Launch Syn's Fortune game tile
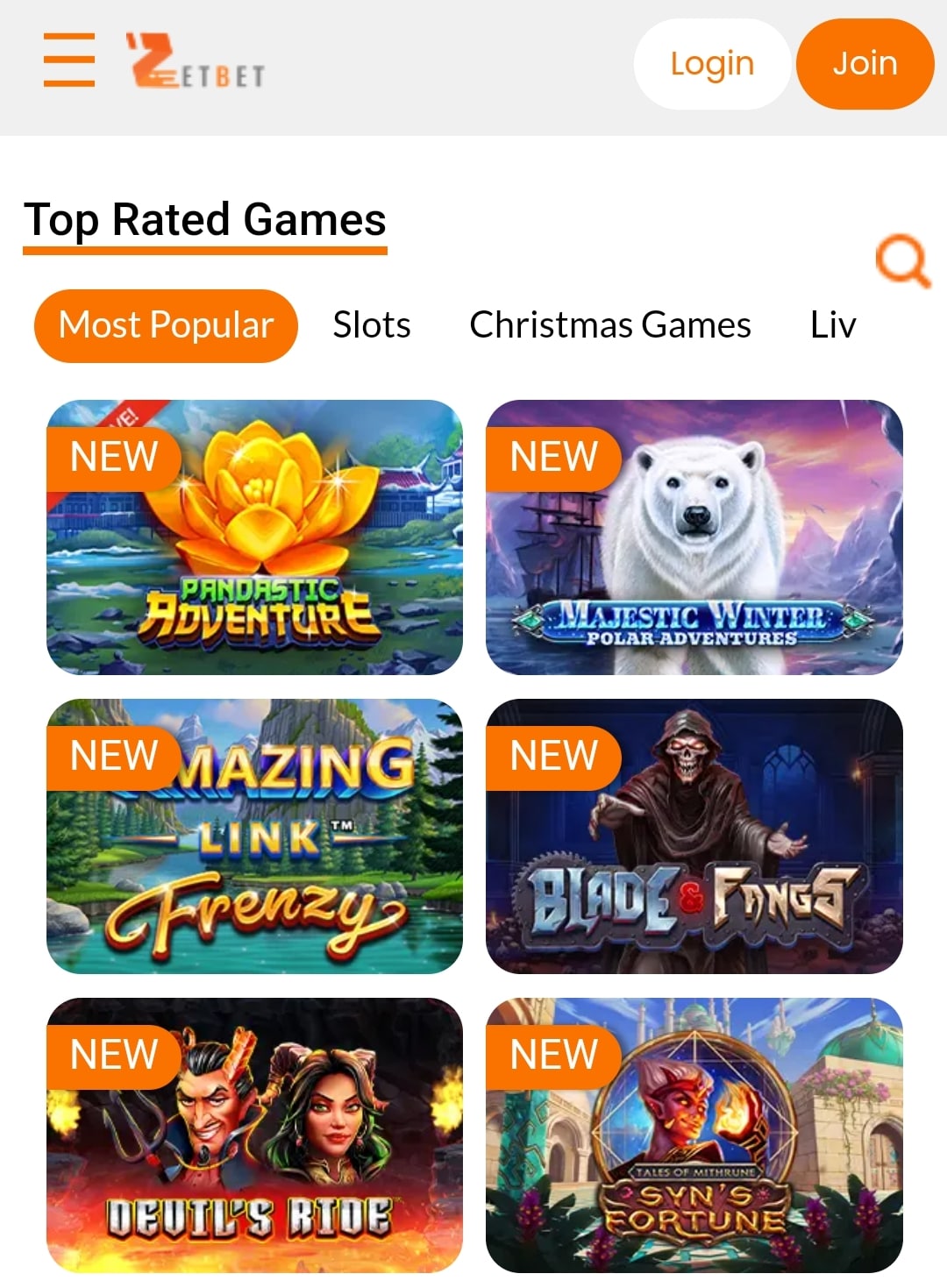This screenshot has width=947, height=1288. [694, 1135]
